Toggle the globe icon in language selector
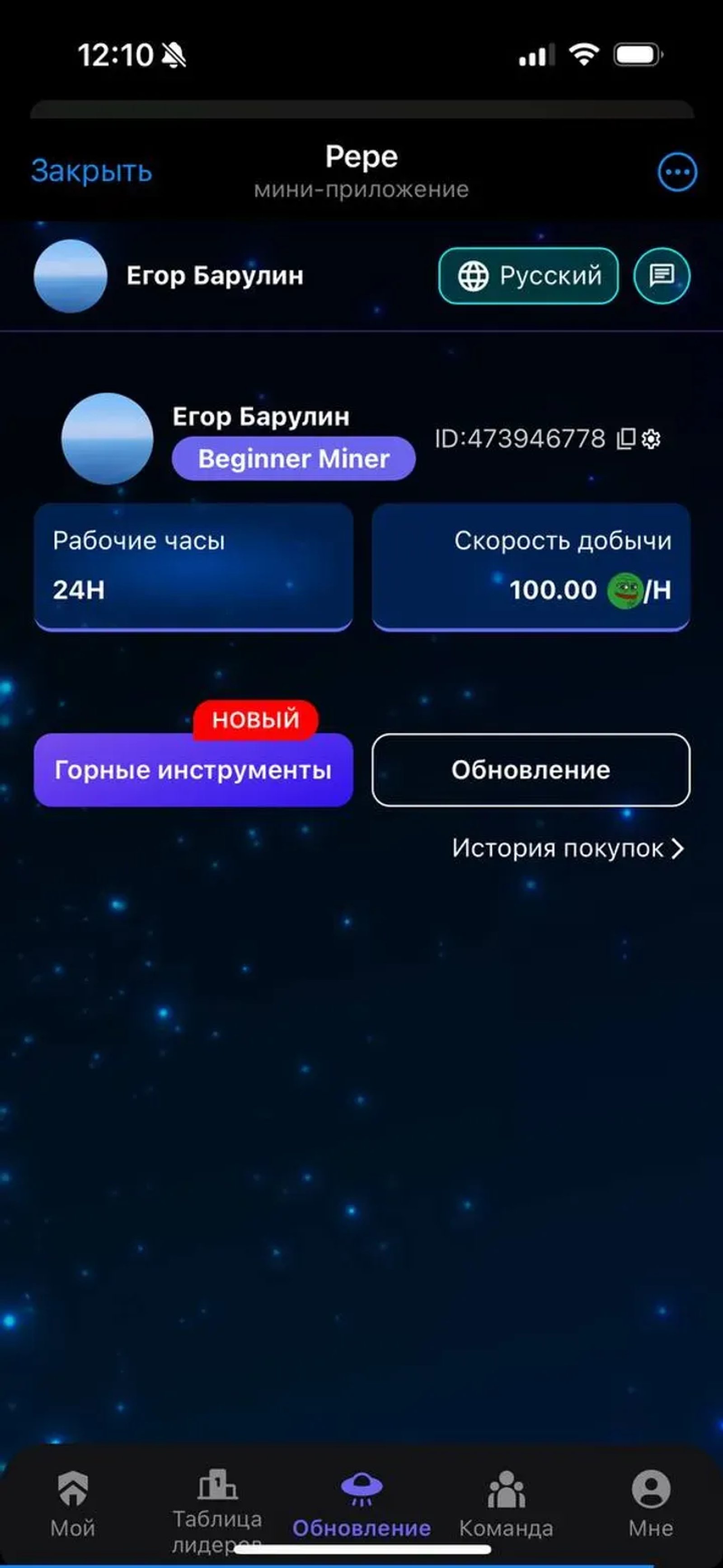 point(472,276)
